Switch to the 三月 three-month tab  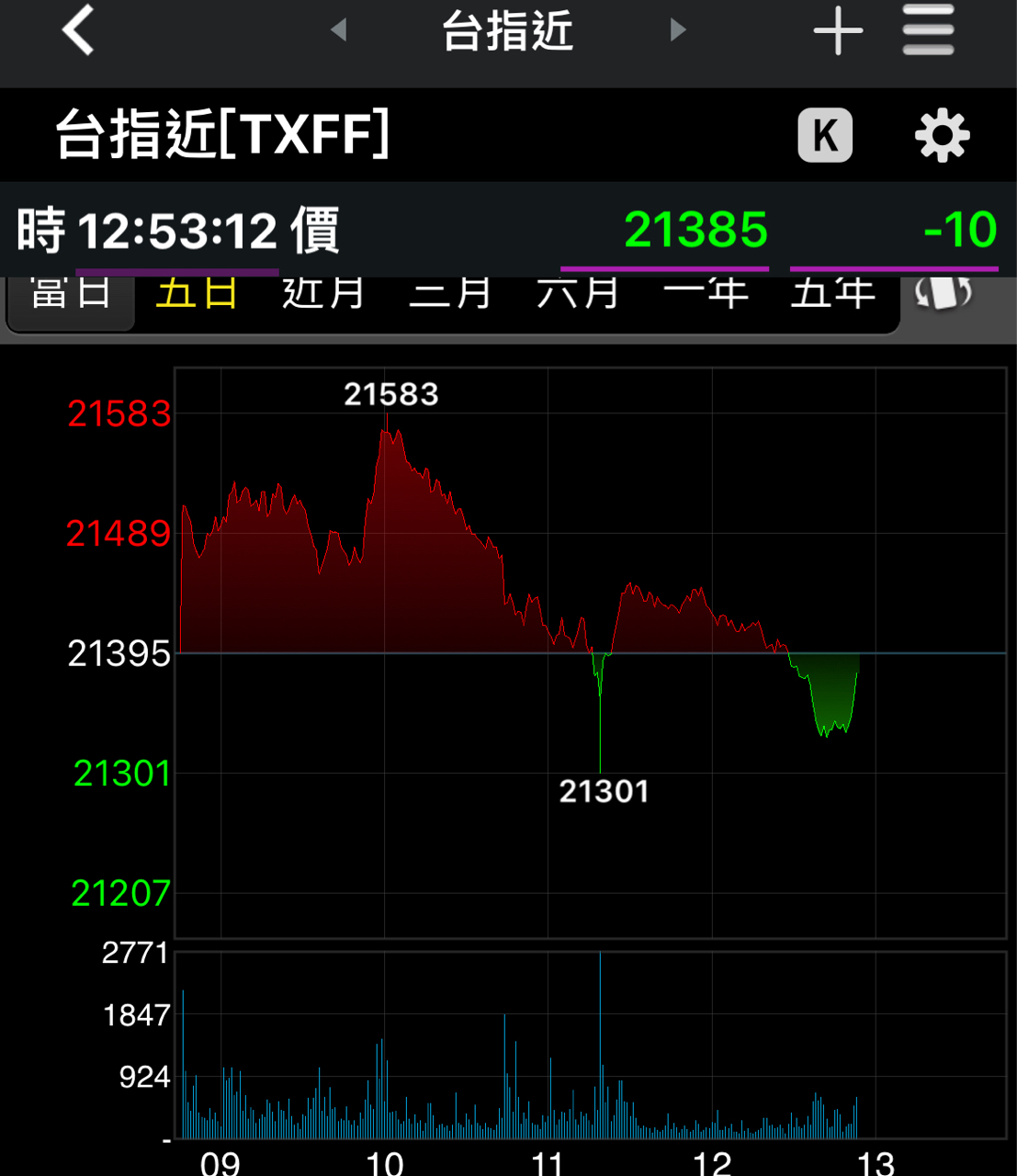451,296
